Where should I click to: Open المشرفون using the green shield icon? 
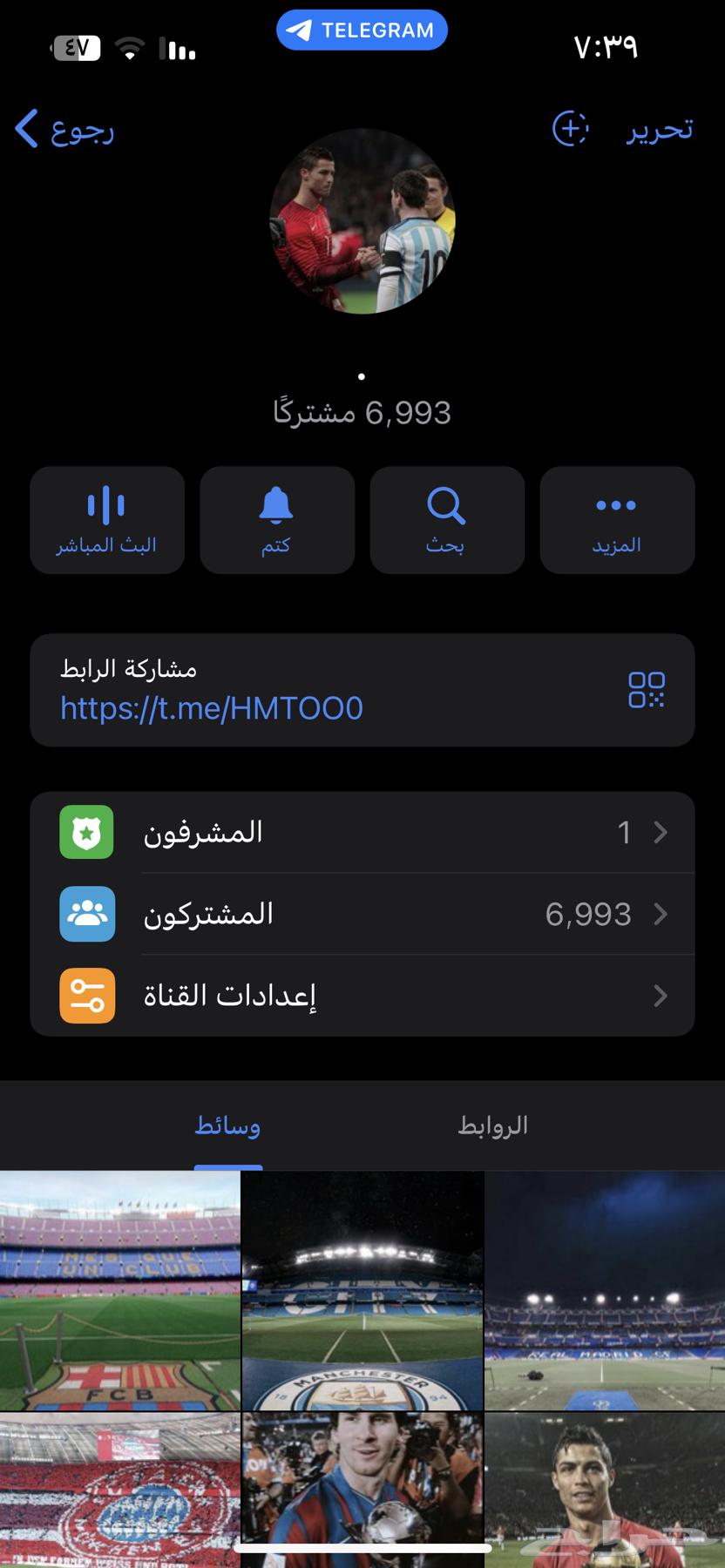pos(86,832)
